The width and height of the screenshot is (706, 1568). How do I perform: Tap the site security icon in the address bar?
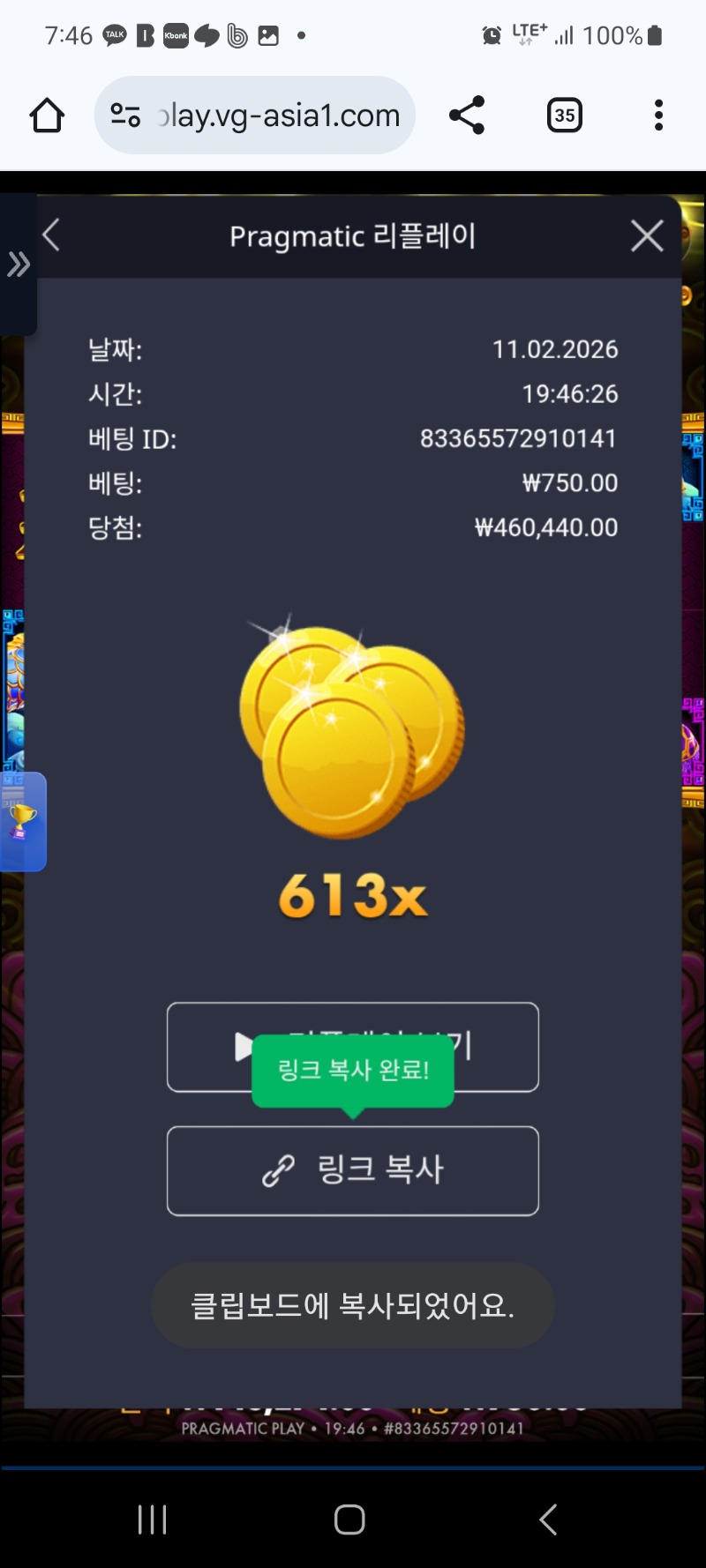coord(125,115)
